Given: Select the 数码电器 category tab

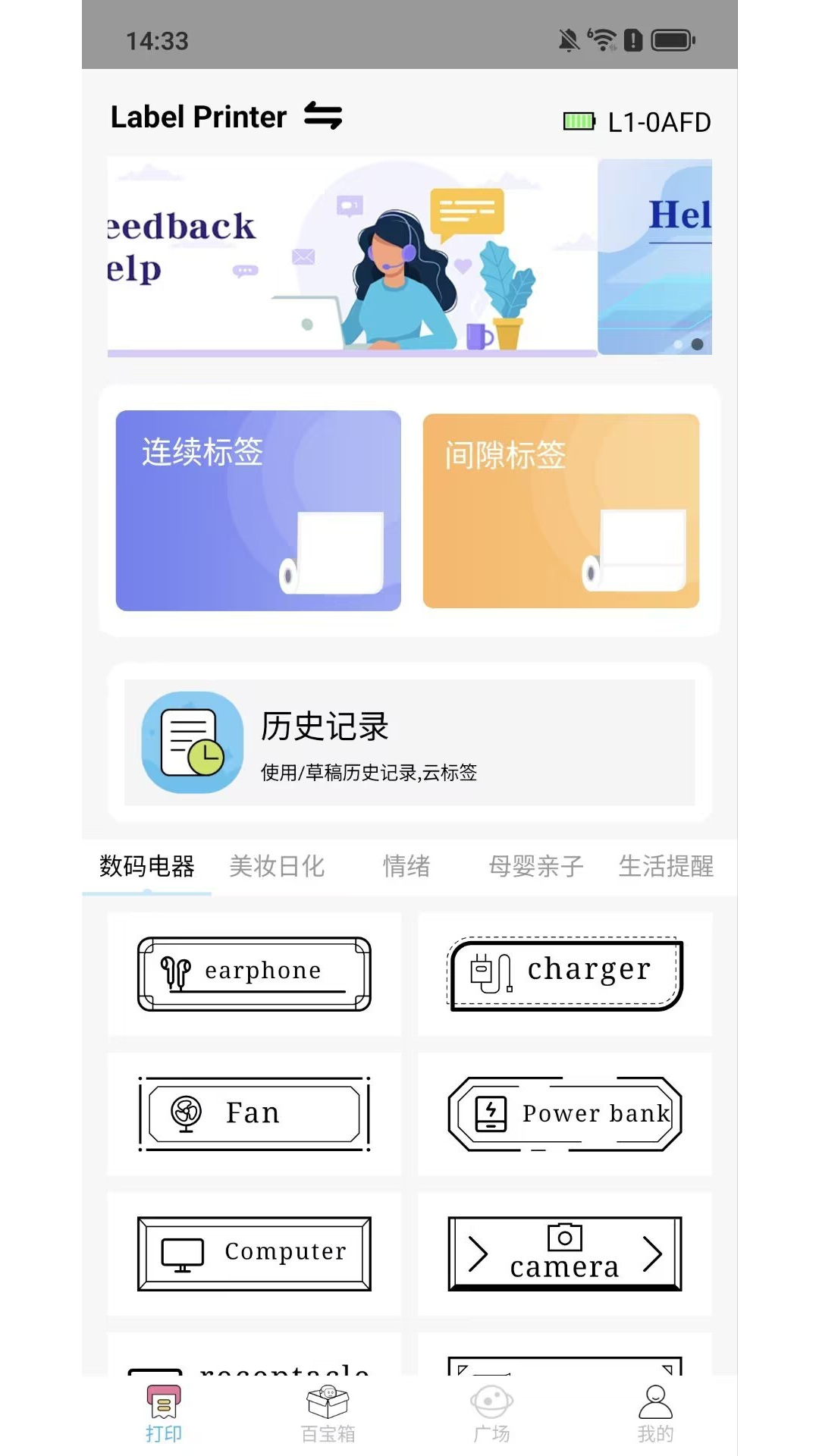Looking at the screenshot, I should click(147, 866).
